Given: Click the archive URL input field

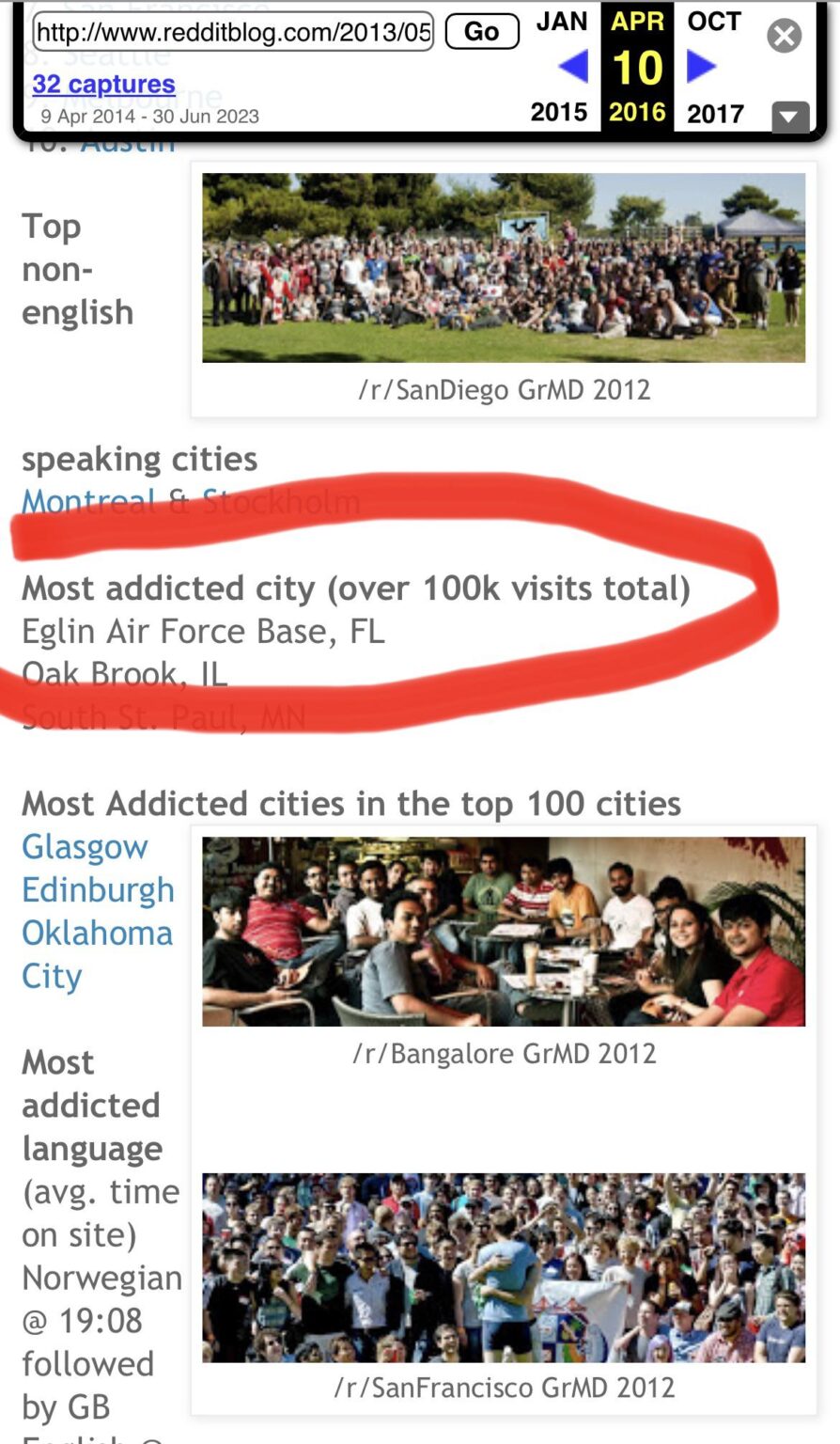Looking at the screenshot, I should (x=230, y=32).
